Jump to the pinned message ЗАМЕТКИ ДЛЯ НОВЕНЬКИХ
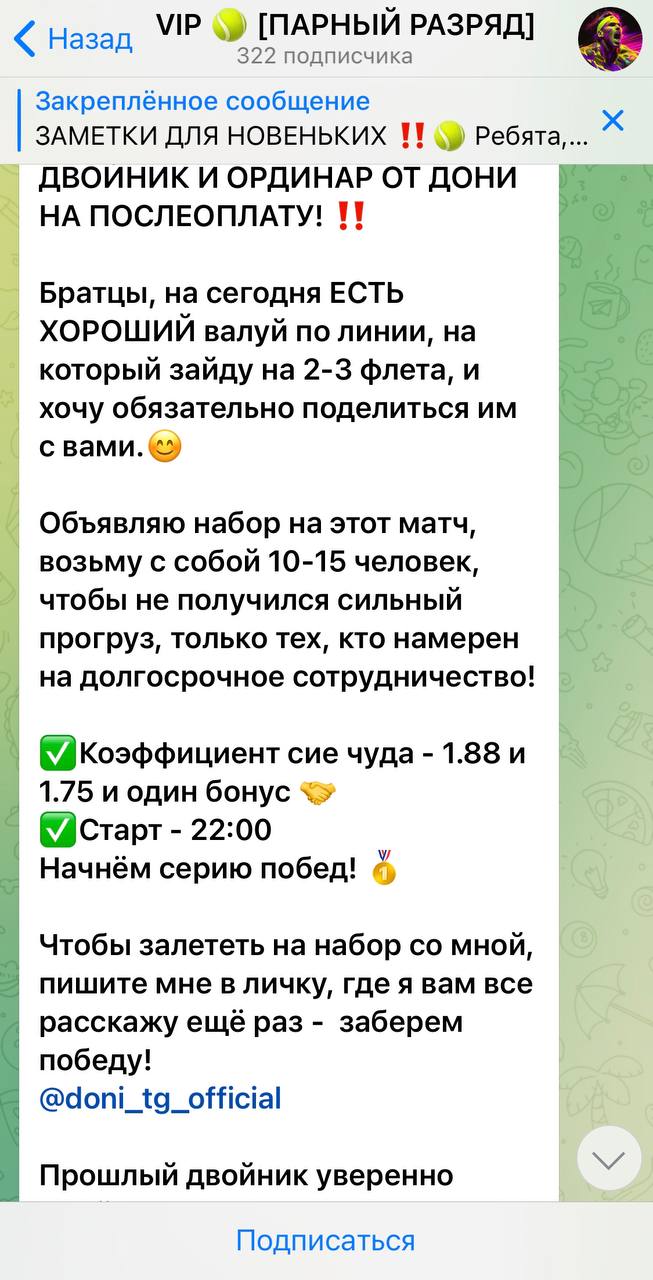This screenshot has height=1280, width=653. tap(302, 118)
